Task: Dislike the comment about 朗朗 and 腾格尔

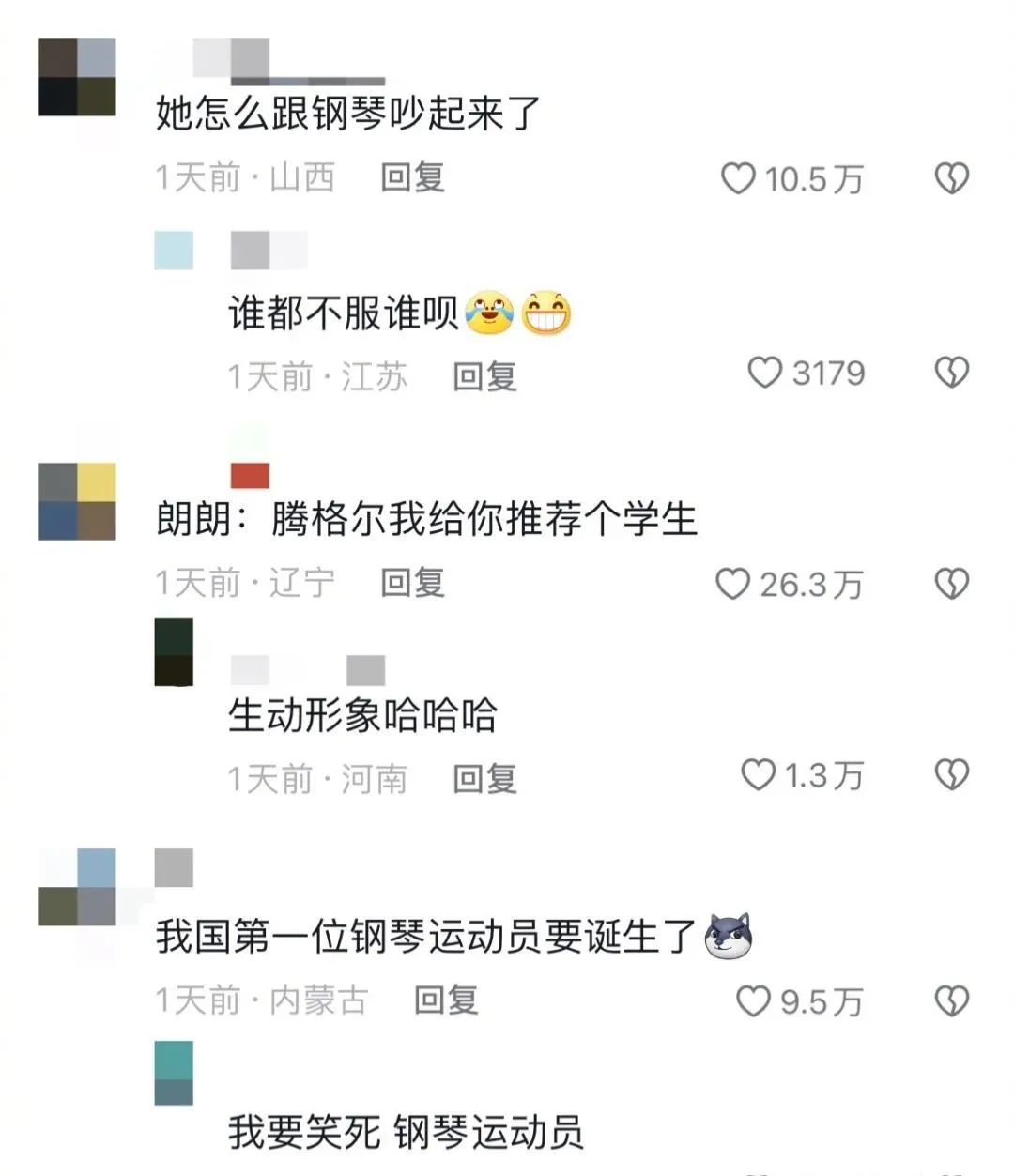Action: pyautogui.click(x=951, y=584)
